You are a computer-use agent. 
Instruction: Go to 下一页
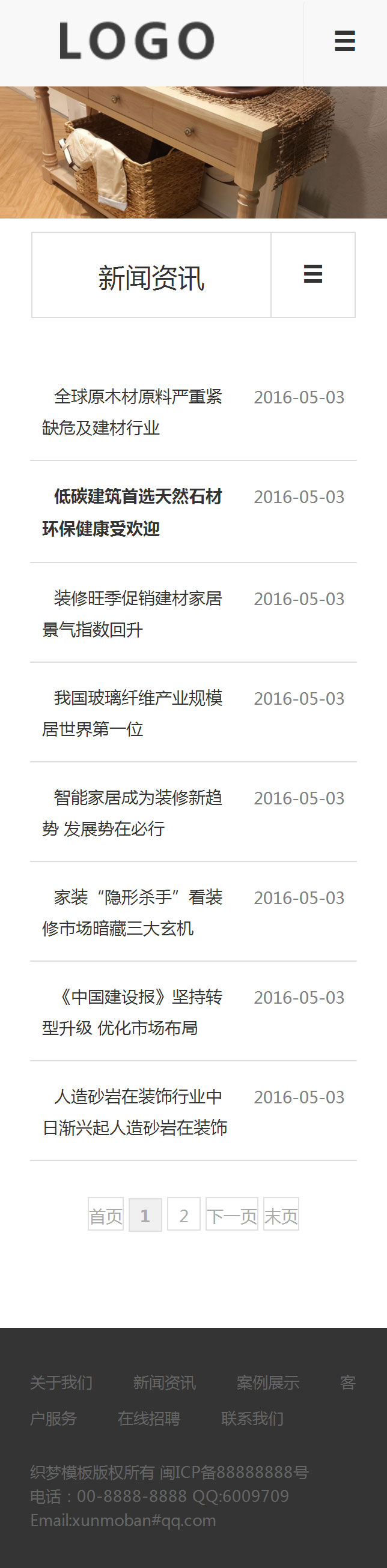231,1216
